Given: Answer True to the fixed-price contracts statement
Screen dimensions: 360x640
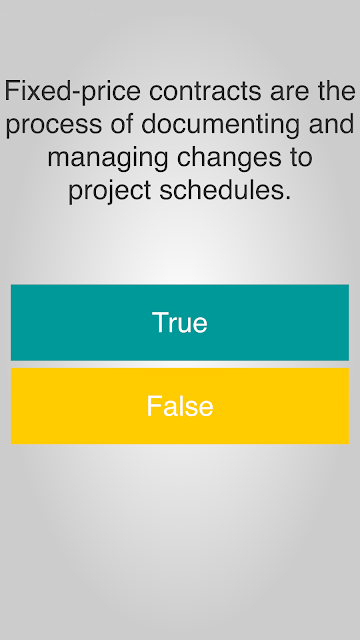Looking at the screenshot, I should point(180,322).
